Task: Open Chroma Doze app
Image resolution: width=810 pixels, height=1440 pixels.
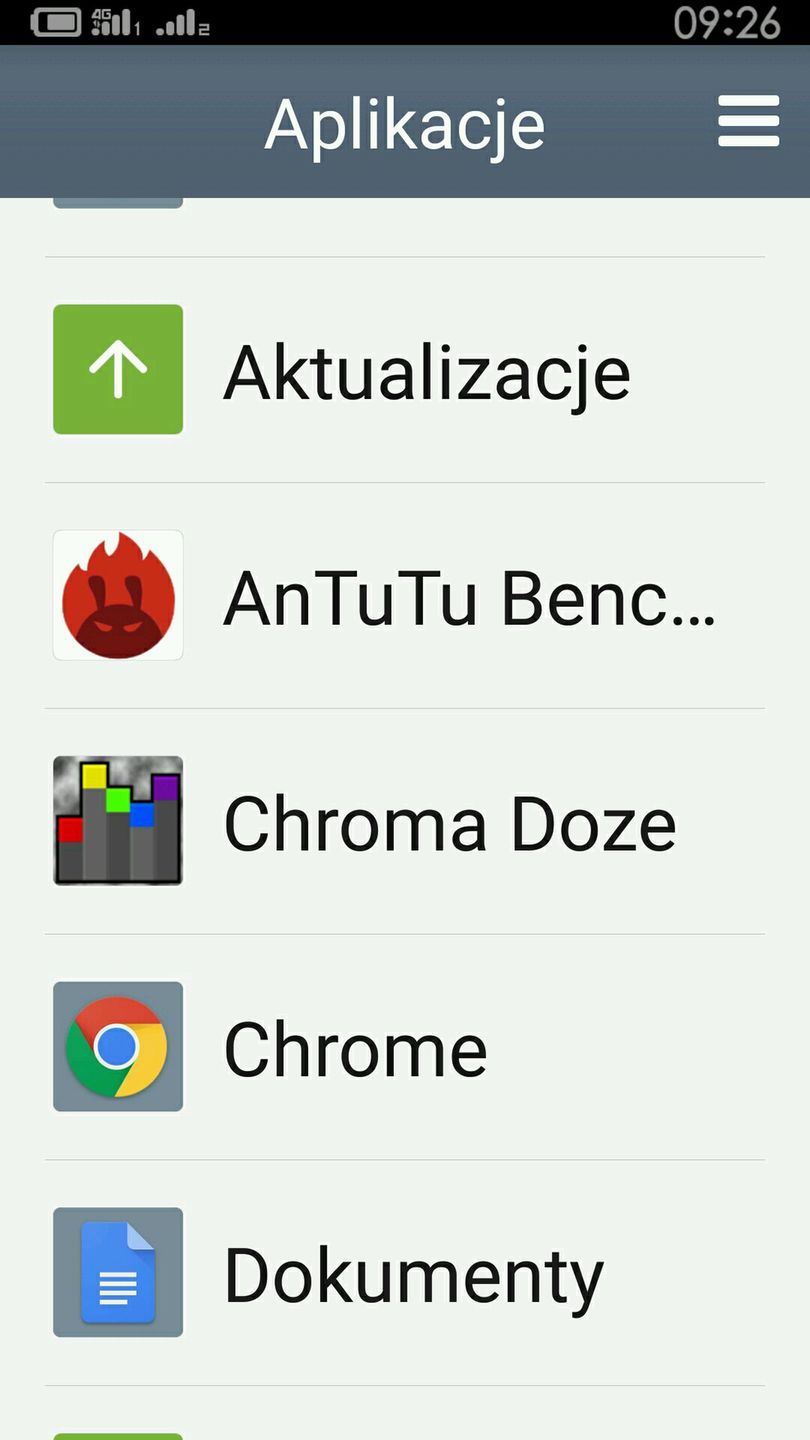Action: tap(404, 822)
